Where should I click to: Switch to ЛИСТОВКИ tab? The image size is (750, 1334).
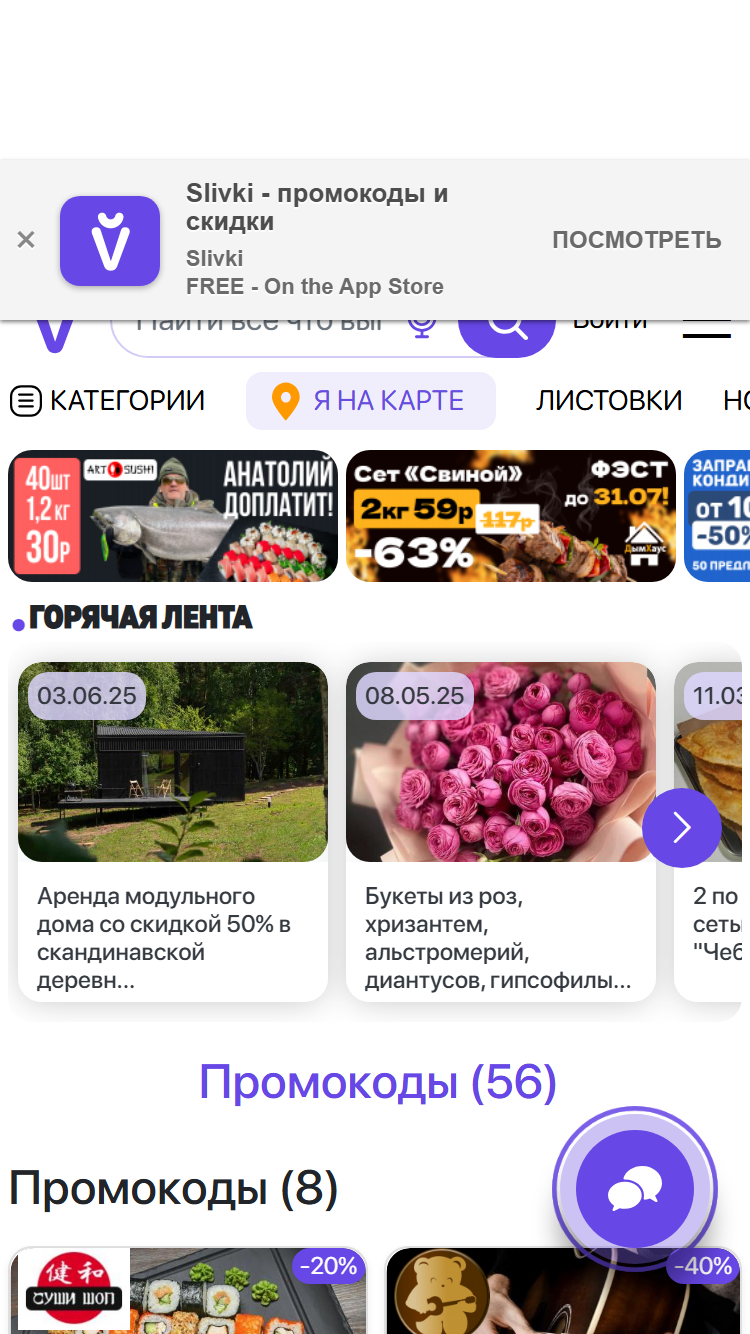coord(609,401)
